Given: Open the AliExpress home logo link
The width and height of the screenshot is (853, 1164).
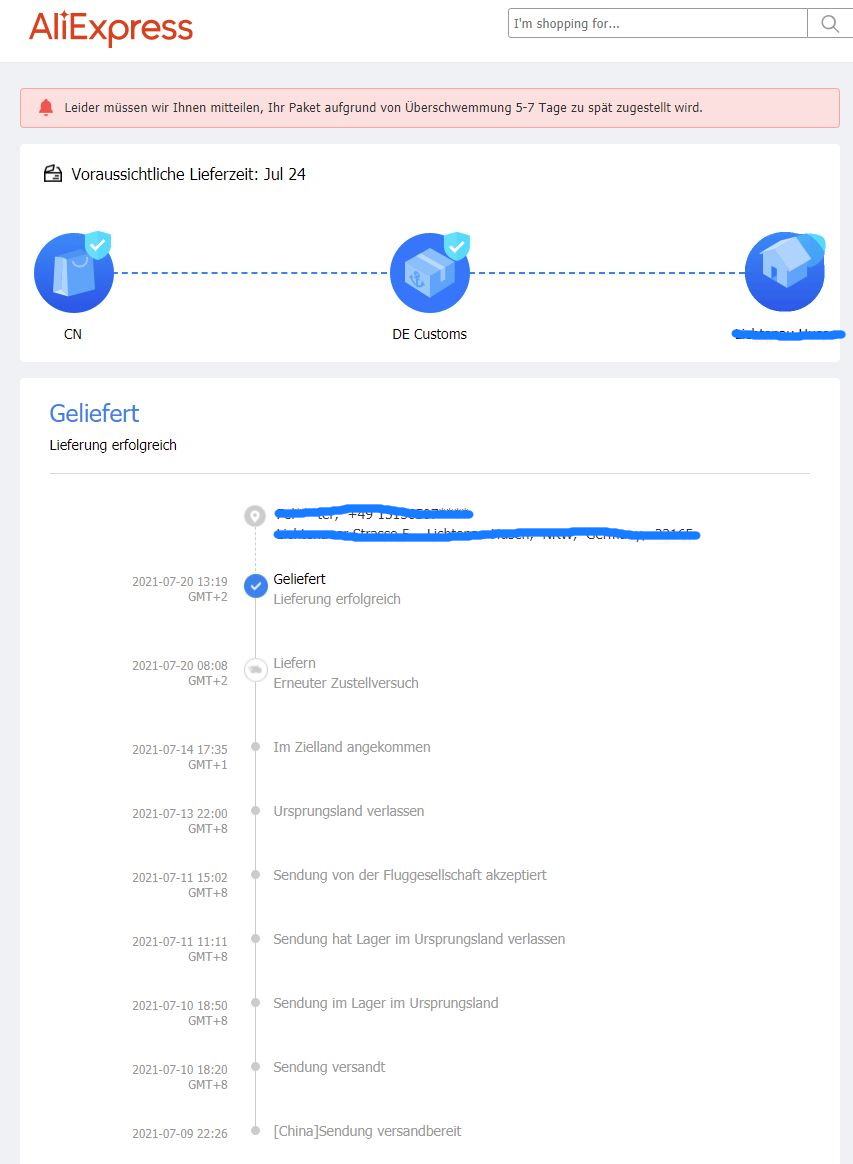Looking at the screenshot, I should [x=111, y=28].
